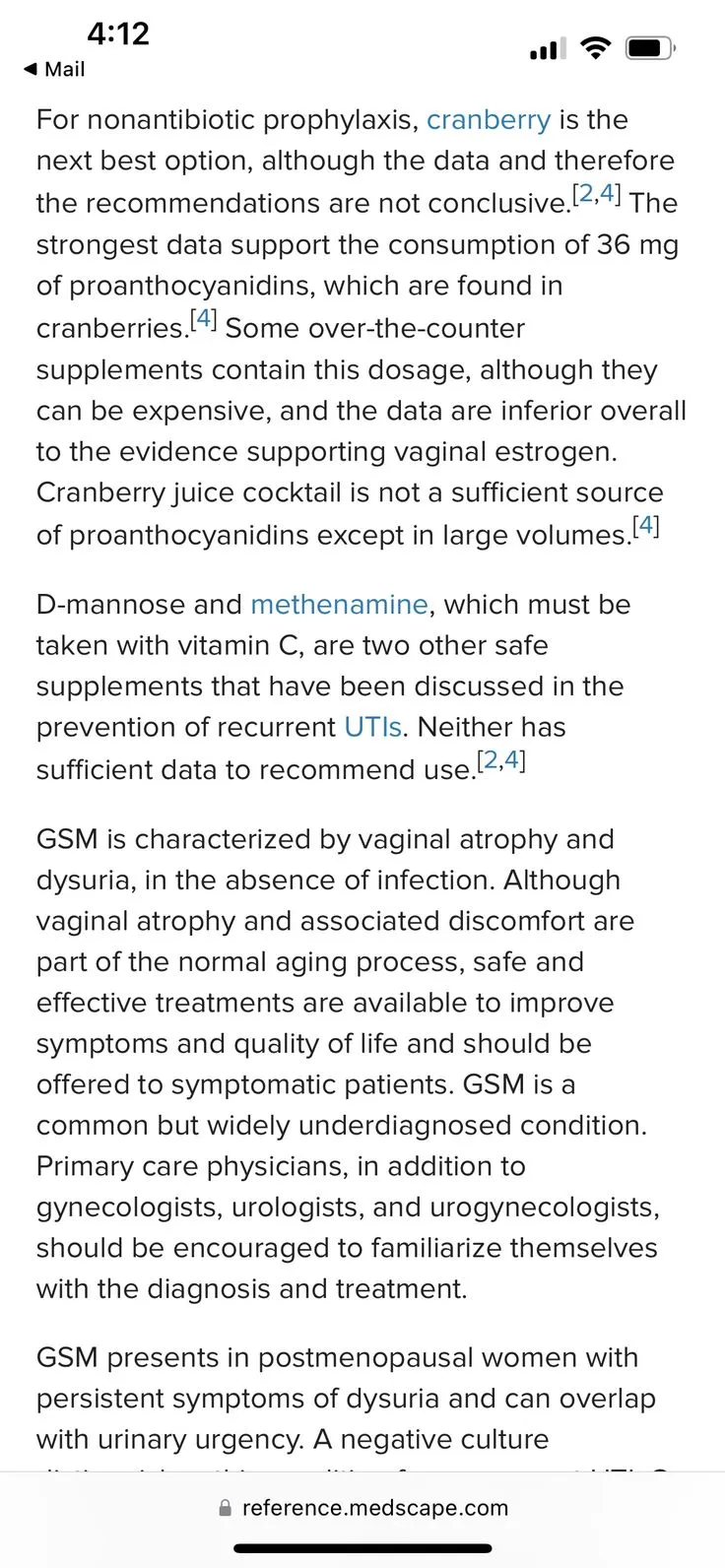
Task: Return to Mail app
Action: [x=54, y=69]
